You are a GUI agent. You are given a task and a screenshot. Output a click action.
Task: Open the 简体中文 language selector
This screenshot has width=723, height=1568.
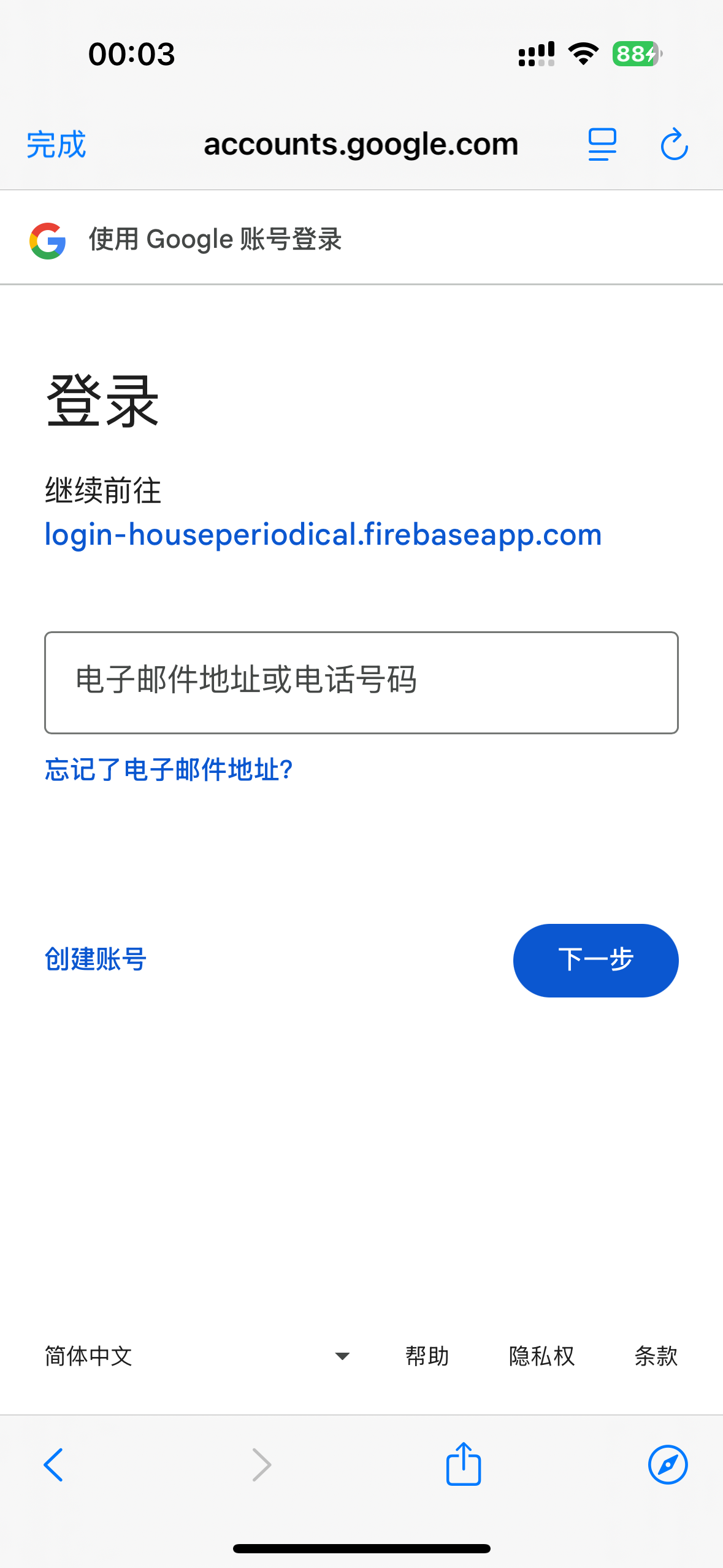(88, 1356)
